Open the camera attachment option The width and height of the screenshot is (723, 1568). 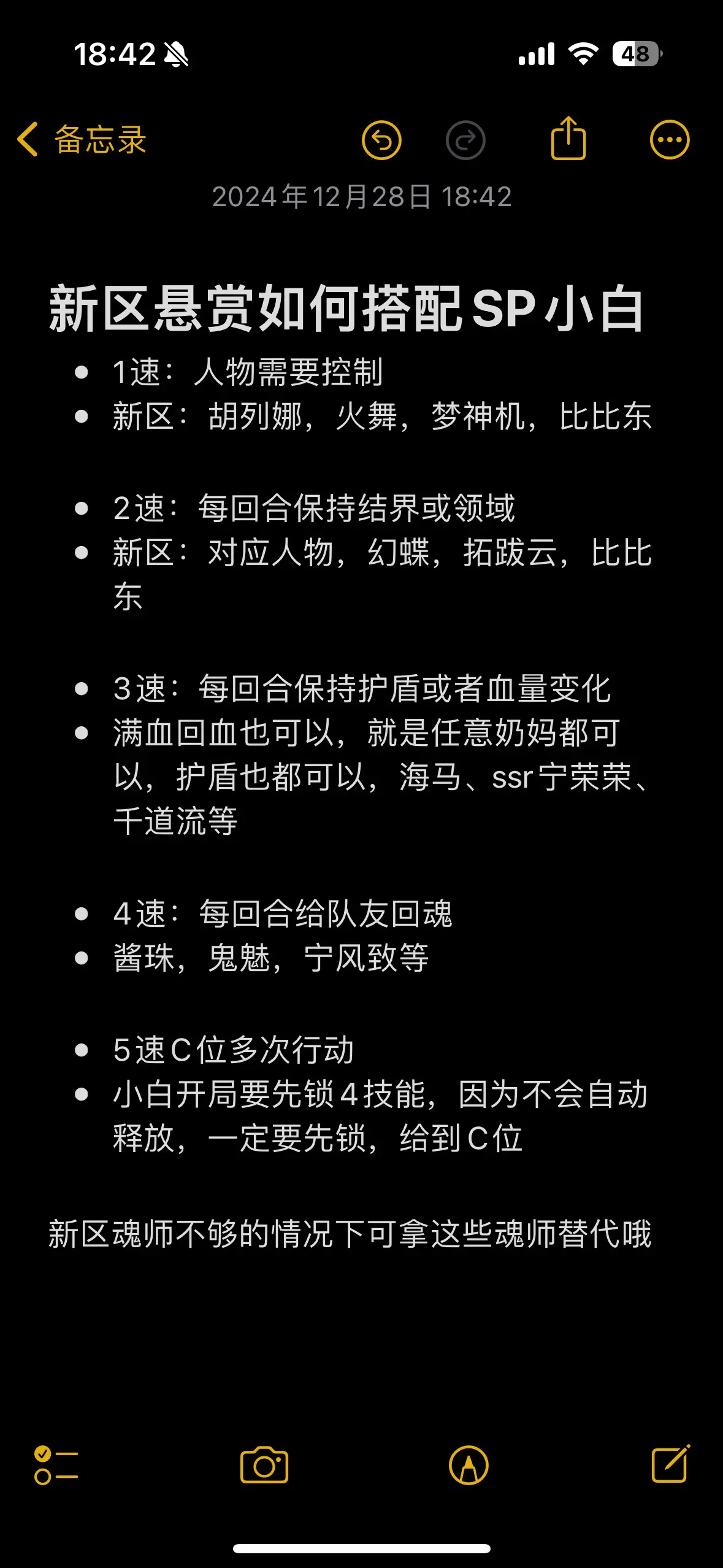coord(264,1465)
